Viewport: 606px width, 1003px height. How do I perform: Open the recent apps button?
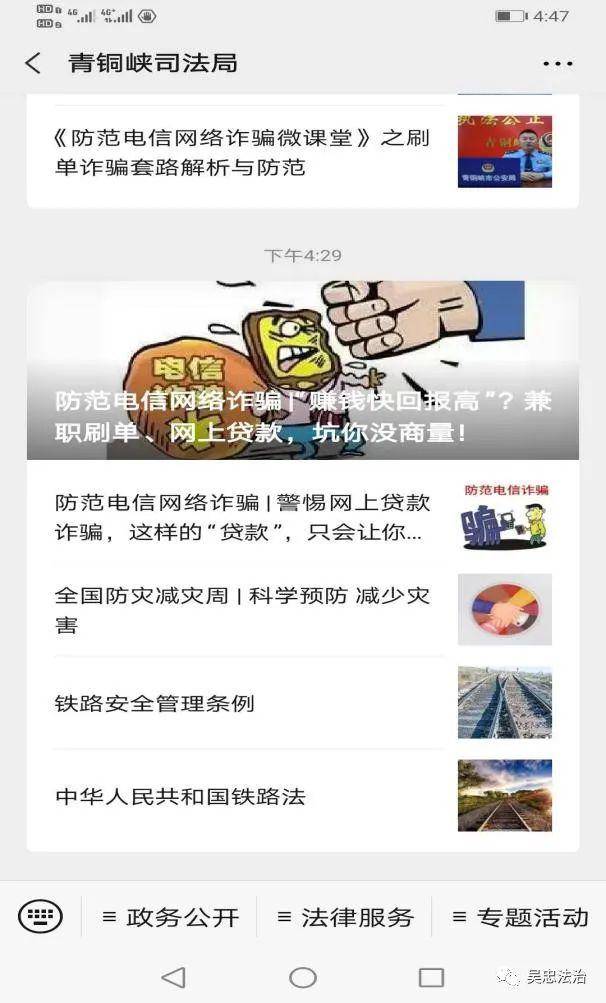[x=431, y=977]
